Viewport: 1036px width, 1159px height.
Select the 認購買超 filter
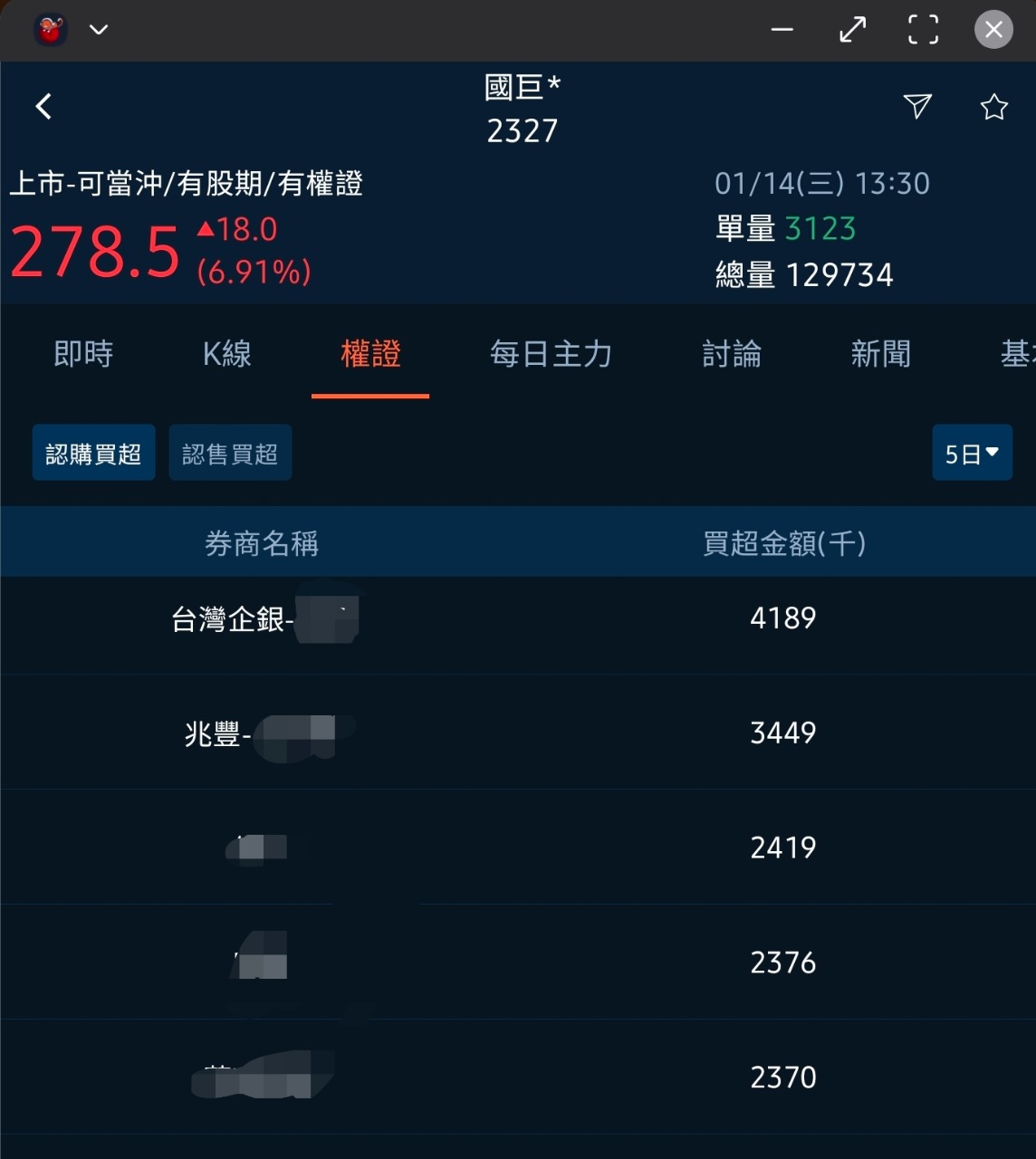coord(94,452)
